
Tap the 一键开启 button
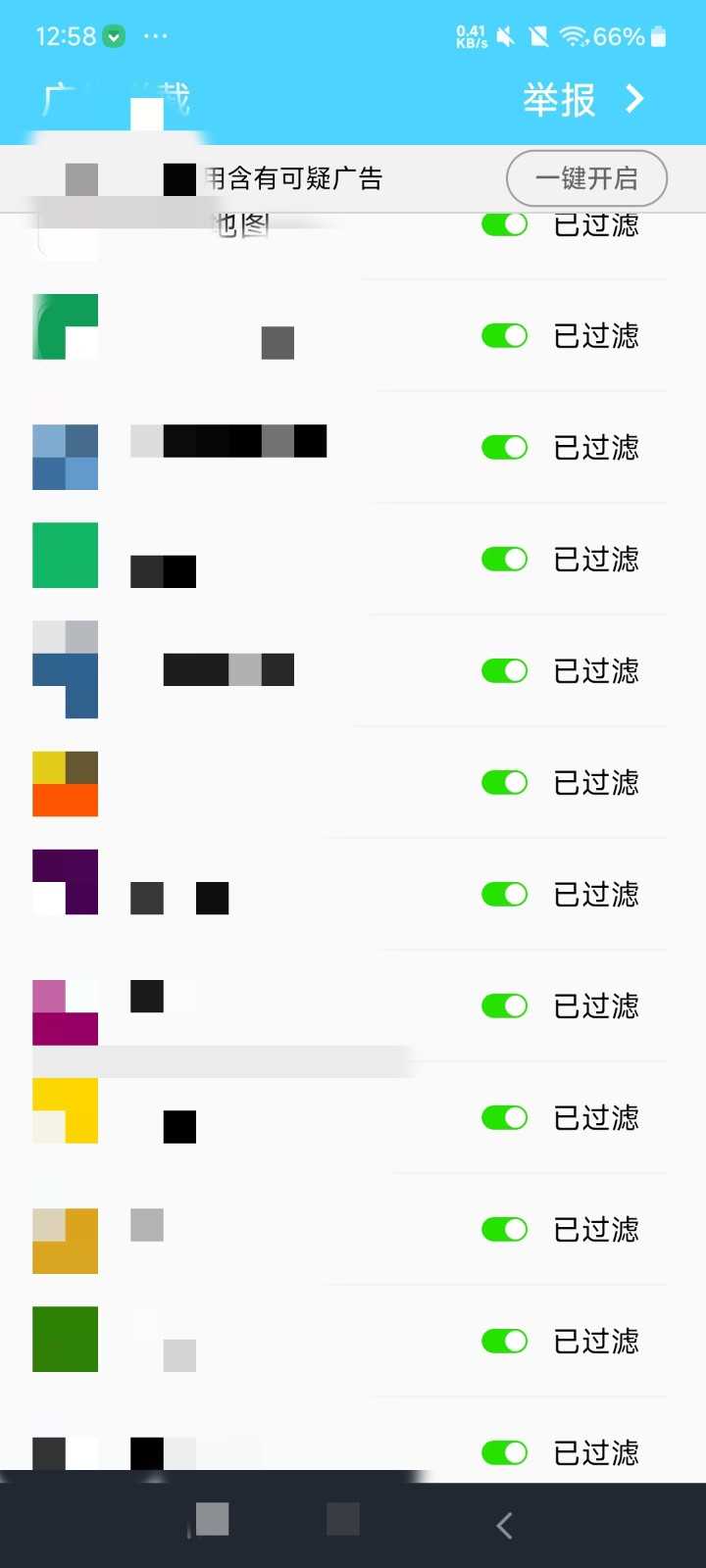[x=586, y=178]
